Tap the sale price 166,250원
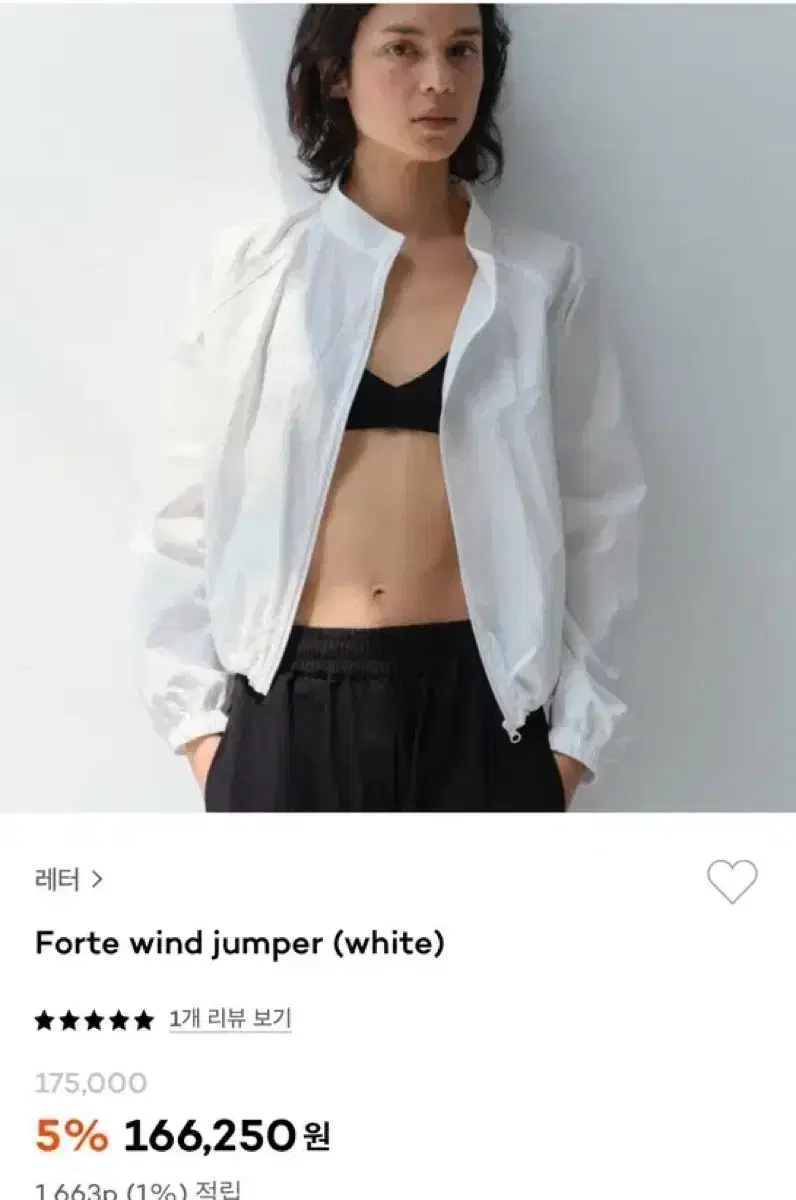This screenshot has width=796, height=1200. (213, 1132)
